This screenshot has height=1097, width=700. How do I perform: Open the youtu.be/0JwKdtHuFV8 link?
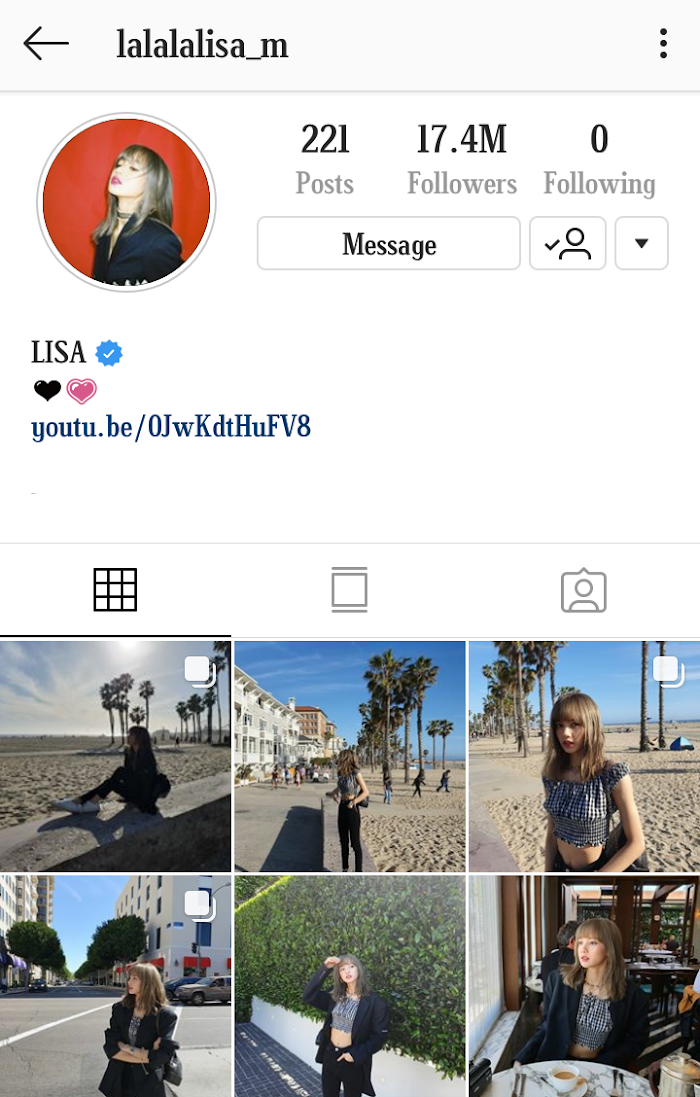tap(171, 428)
